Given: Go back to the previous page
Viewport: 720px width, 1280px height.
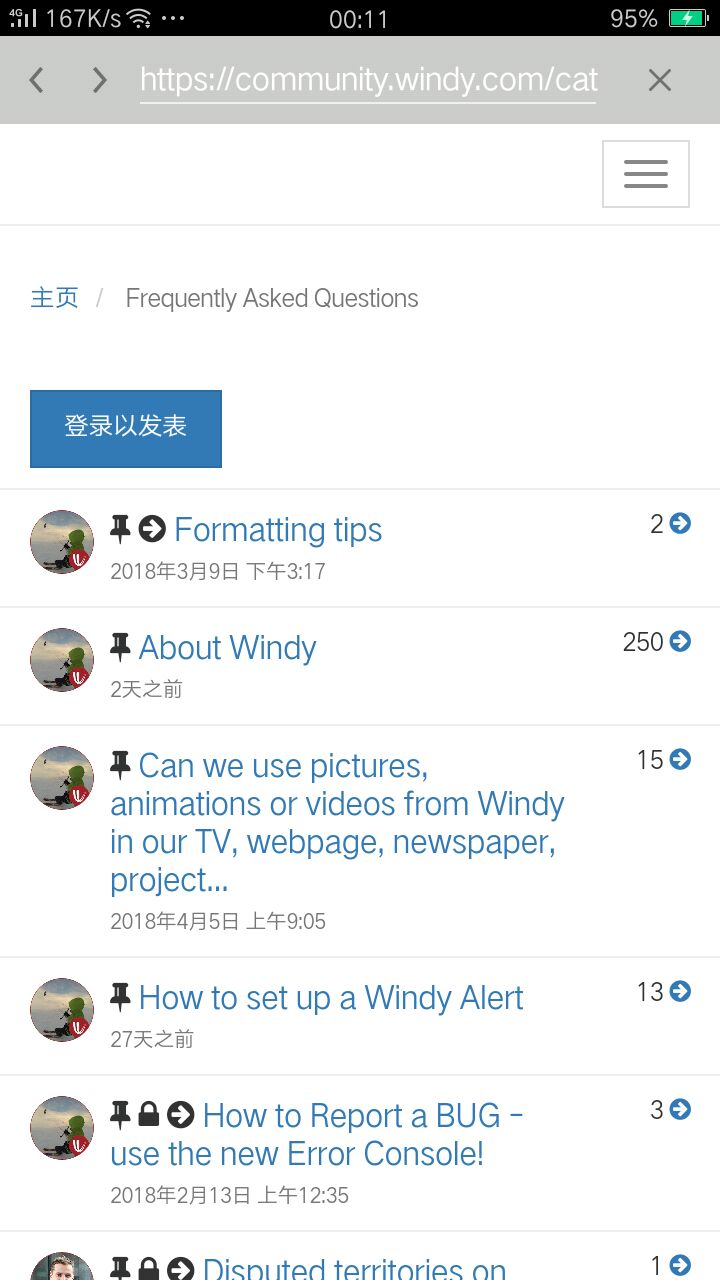Looking at the screenshot, I should [37, 80].
